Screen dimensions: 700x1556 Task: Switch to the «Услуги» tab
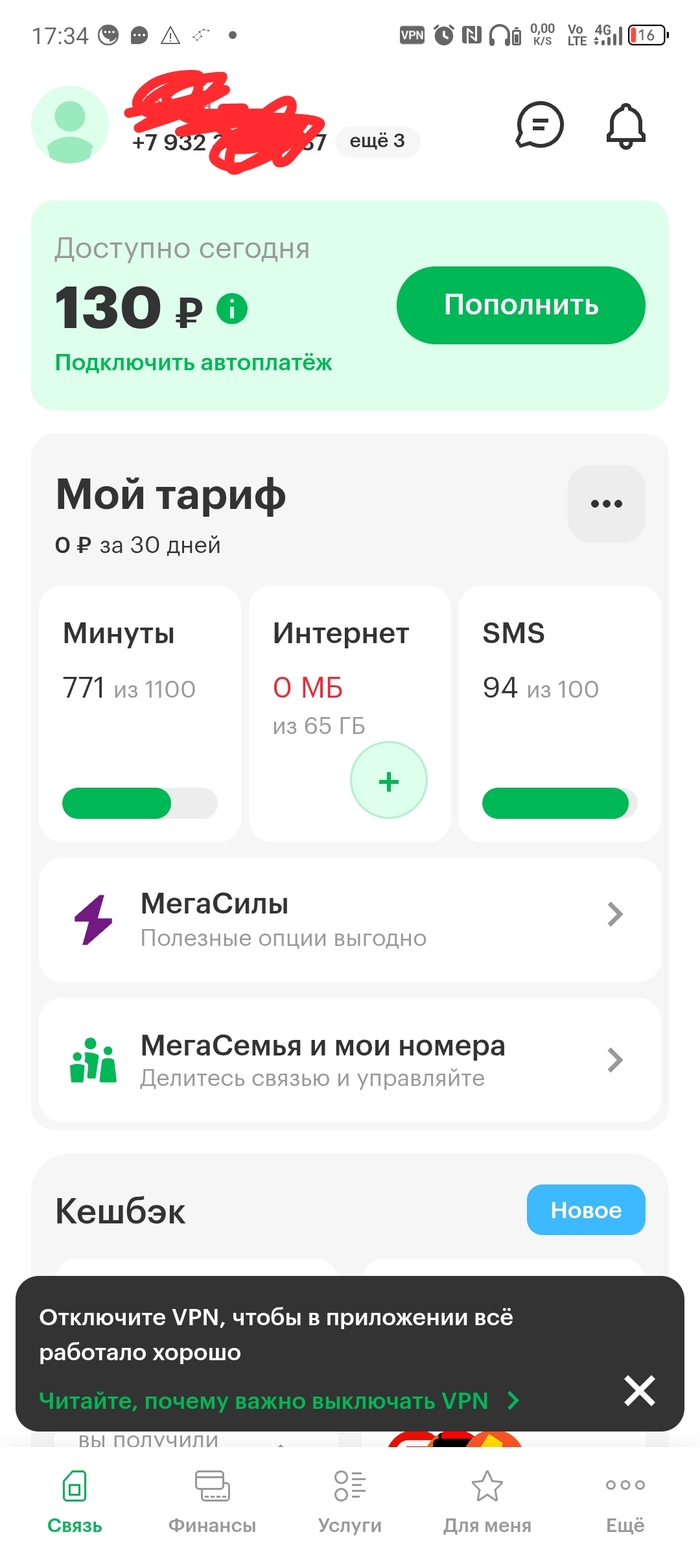point(350,1502)
